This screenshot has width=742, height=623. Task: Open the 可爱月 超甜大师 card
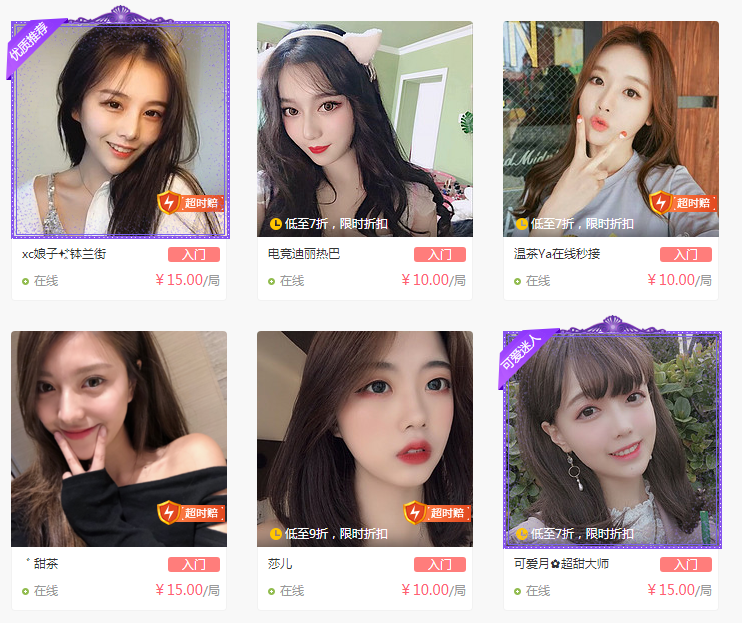click(x=610, y=440)
